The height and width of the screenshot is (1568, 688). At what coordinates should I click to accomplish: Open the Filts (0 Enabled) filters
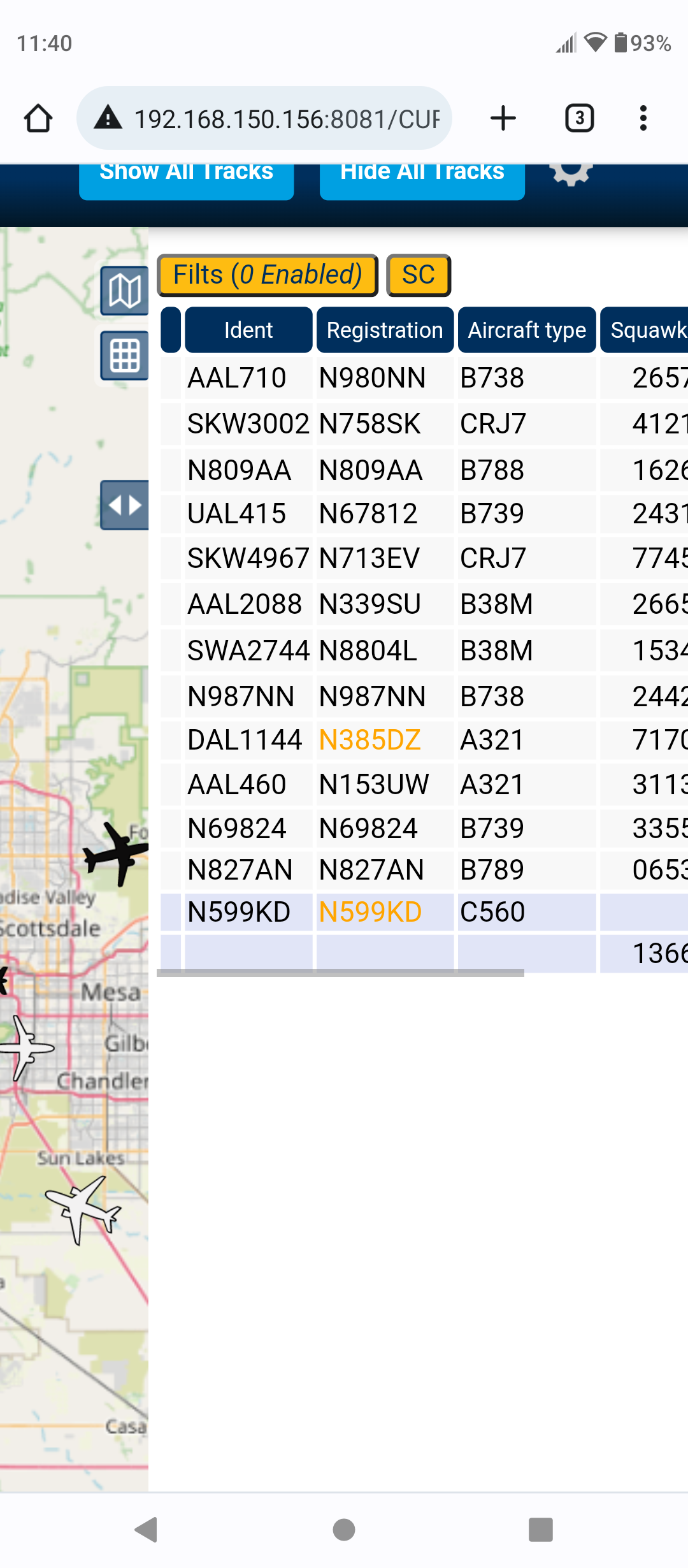point(268,275)
